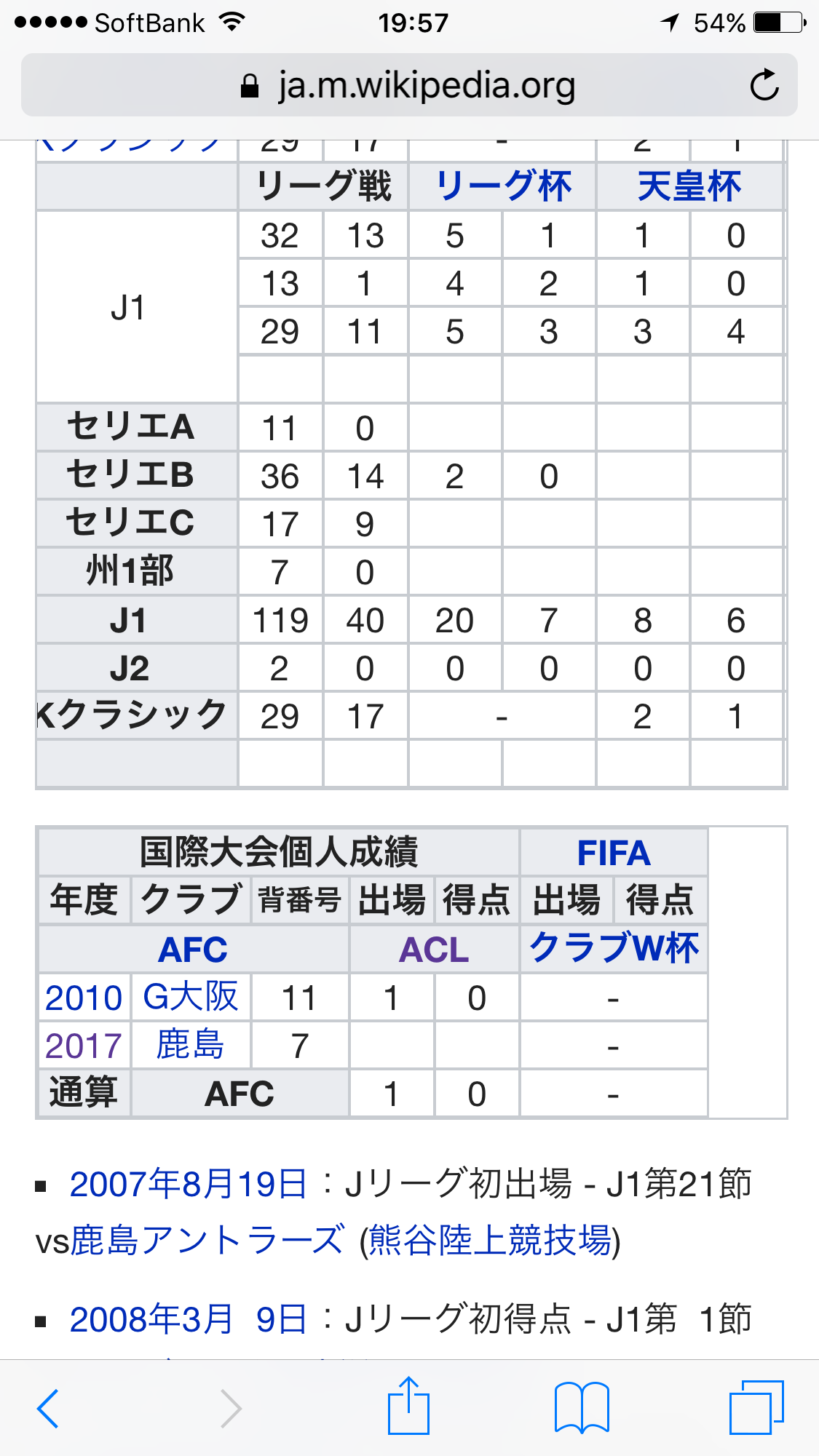
Task: Tap the ja.m.wikipedia.org address bar
Action: coord(408,86)
